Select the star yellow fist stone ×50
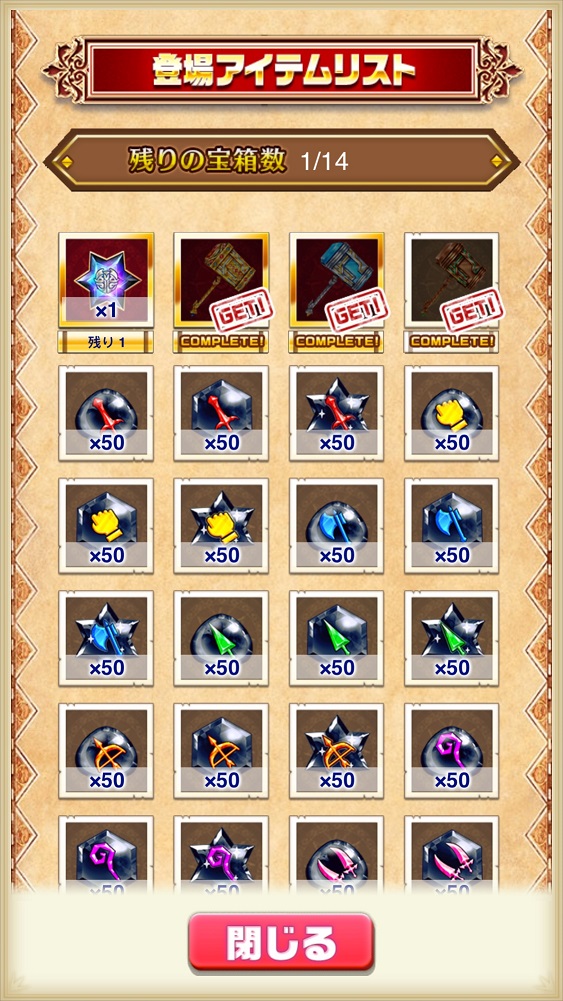Screen dimensions: 563x1001 [221, 526]
